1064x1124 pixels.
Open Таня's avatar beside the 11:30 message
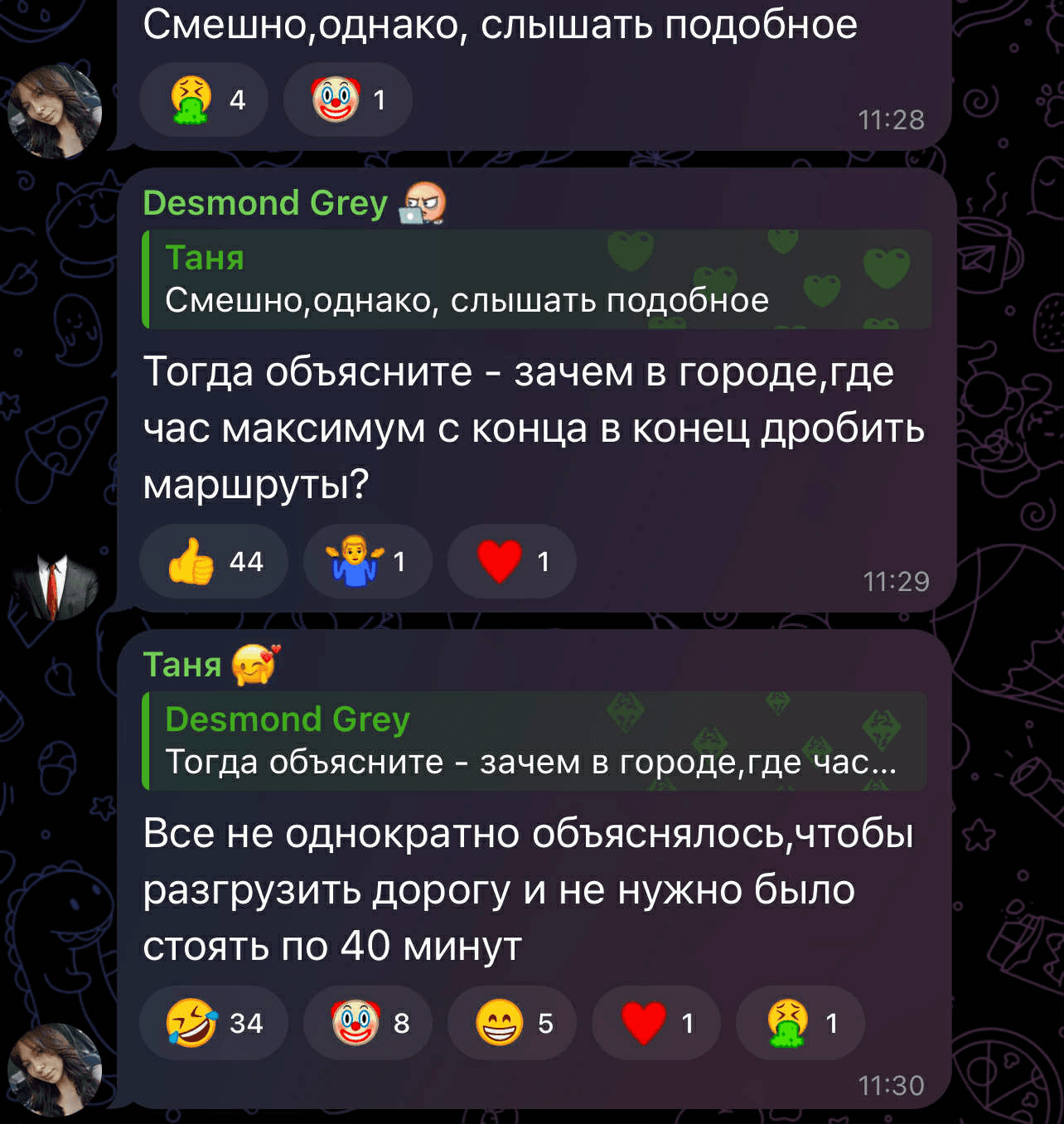pyautogui.click(x=55, y=1069)
